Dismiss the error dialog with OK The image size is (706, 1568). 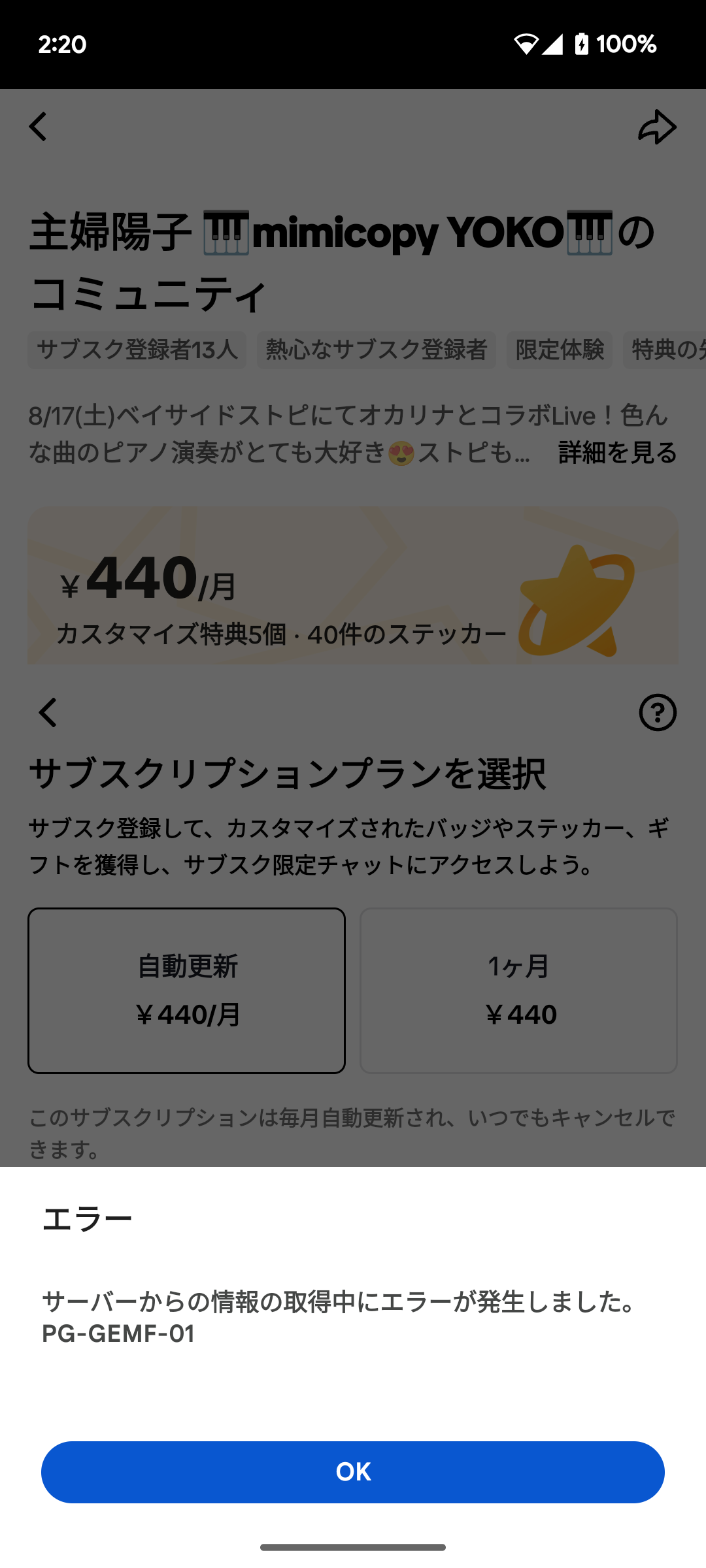pos(353,1472)
